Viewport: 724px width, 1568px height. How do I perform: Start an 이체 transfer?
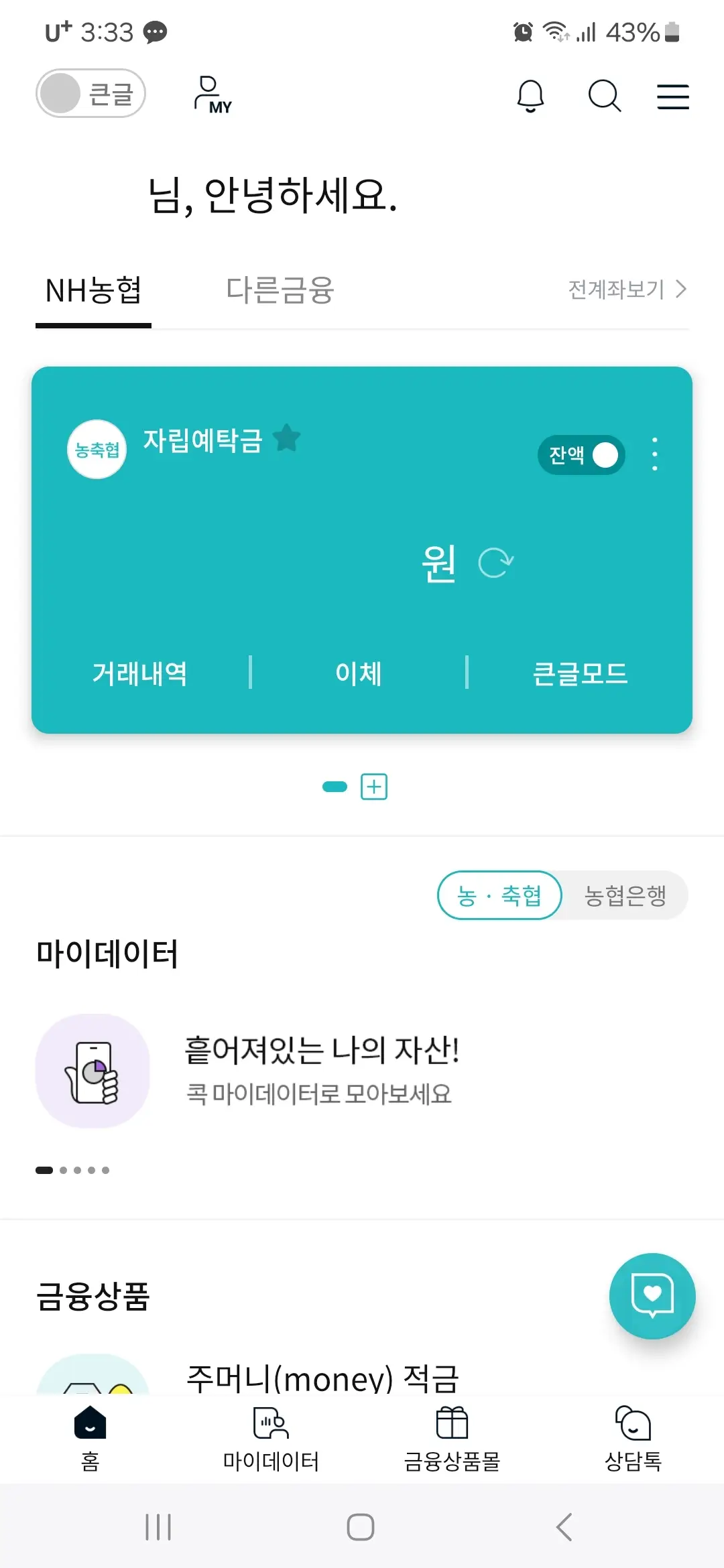point(358,673)
